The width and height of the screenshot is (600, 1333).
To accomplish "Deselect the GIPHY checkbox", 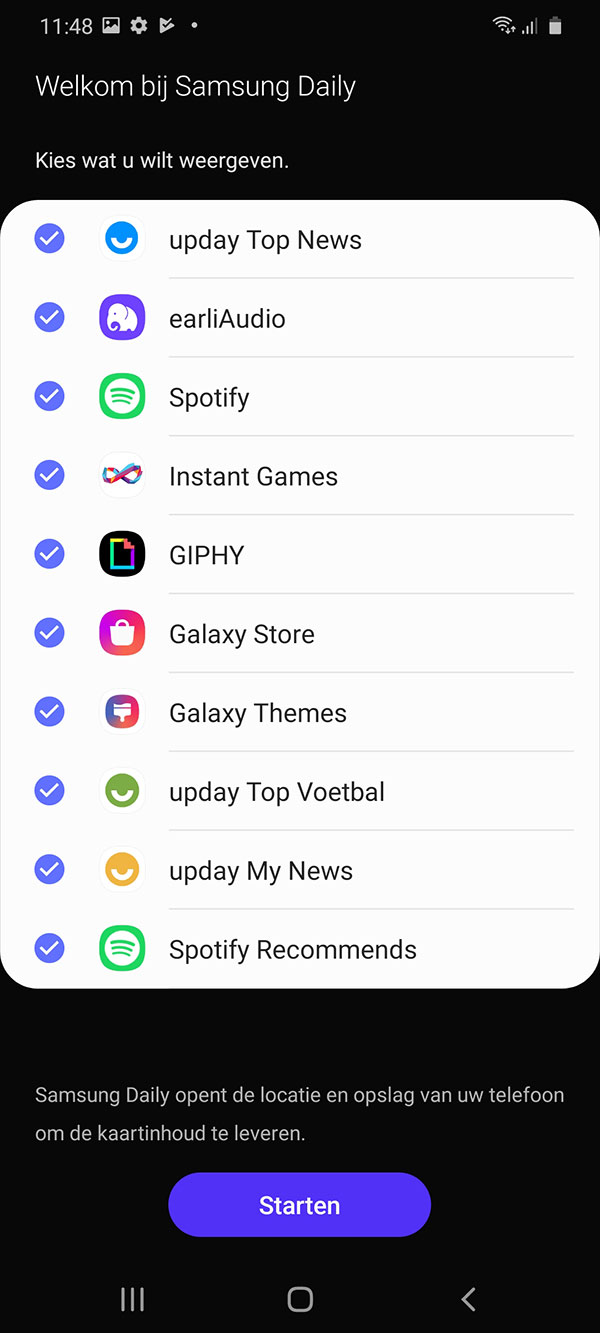I will (x=49, y=555).
